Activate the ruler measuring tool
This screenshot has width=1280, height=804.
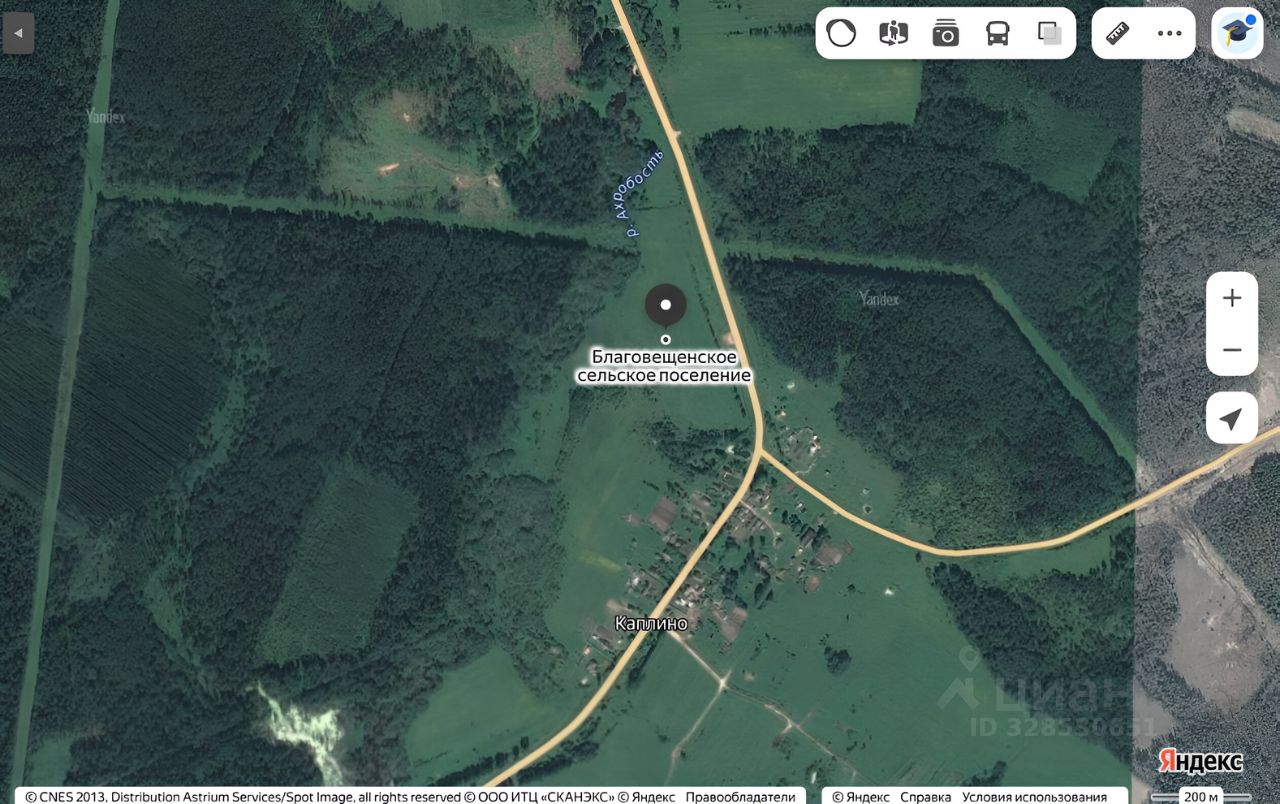(x=1118, y=33)
